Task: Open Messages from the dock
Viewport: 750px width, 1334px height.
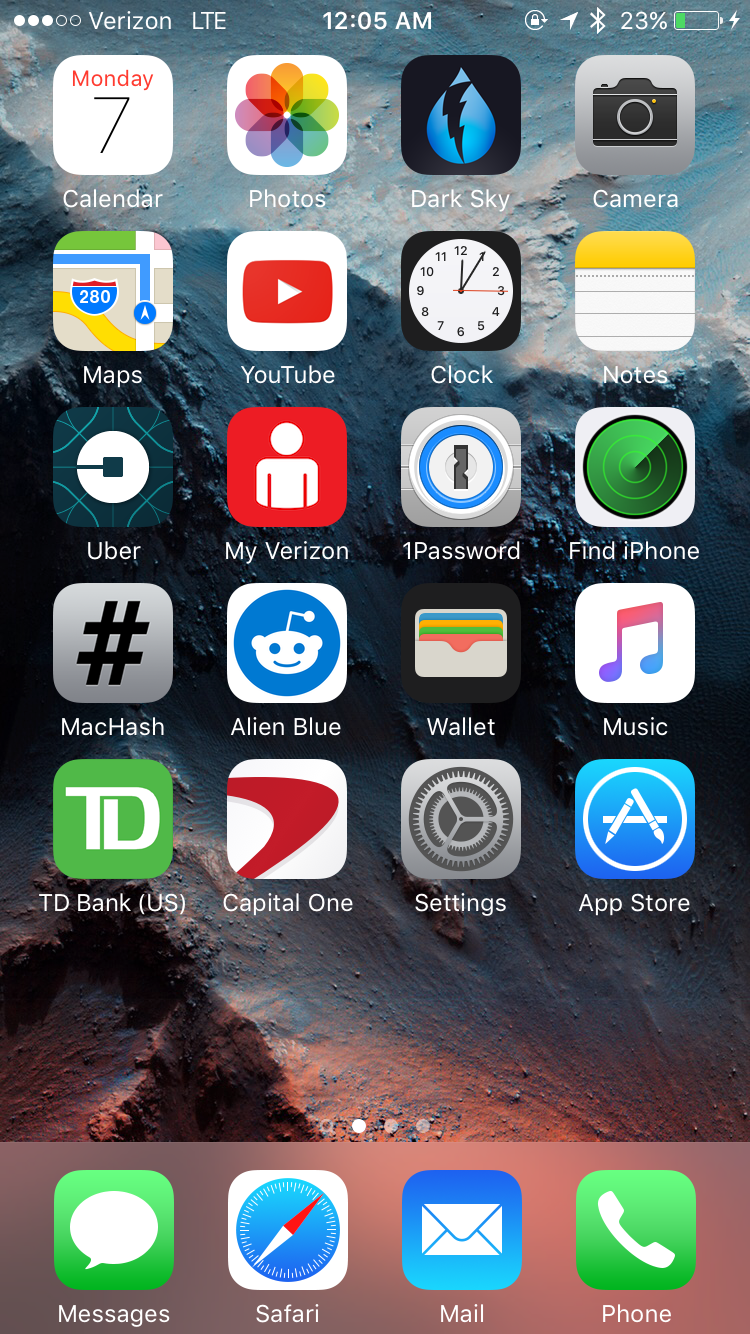Action: coord(114,1230)
